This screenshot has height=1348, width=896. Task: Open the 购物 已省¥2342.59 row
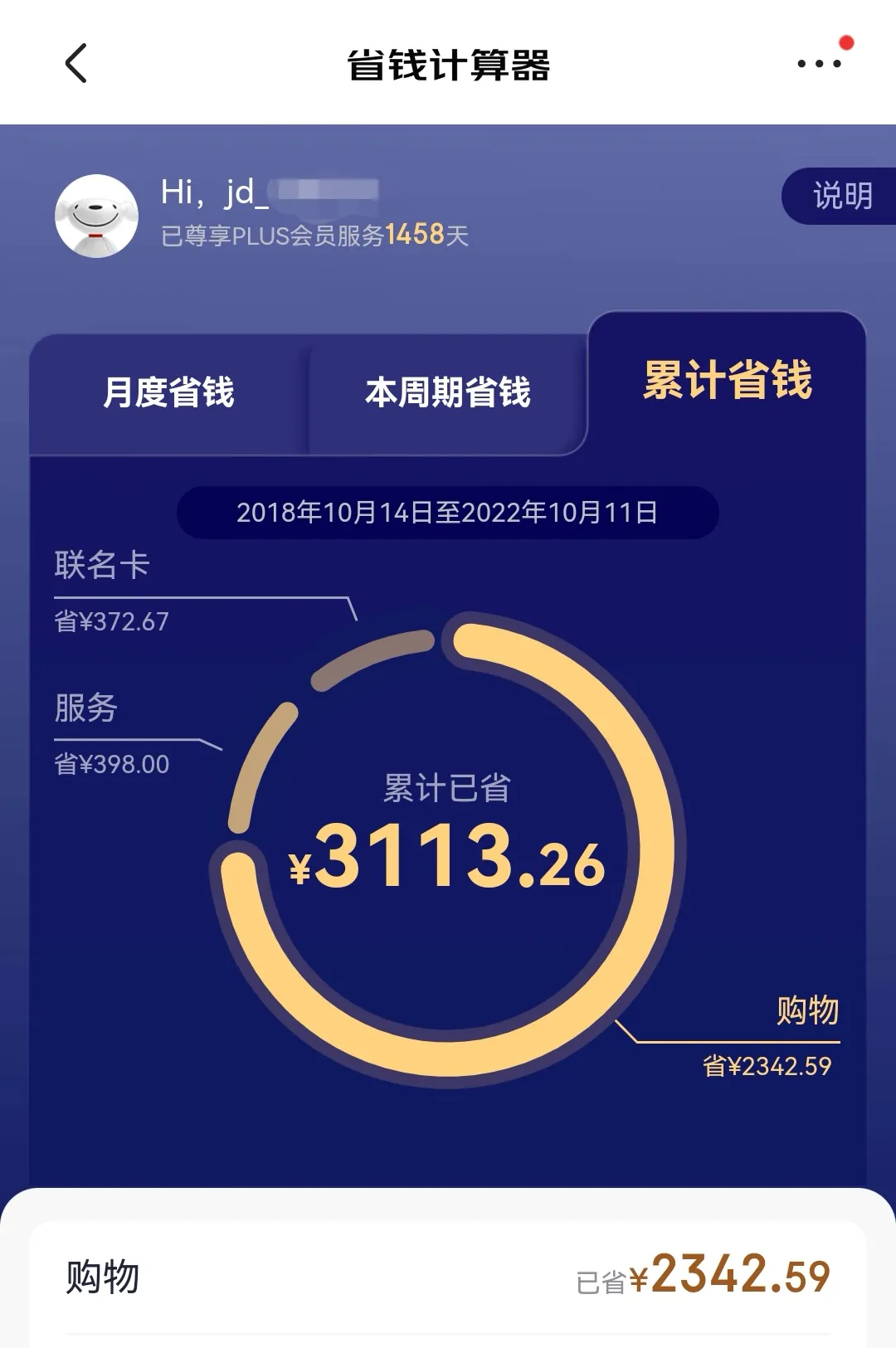pyautogui.click(x=448, y=1276)
